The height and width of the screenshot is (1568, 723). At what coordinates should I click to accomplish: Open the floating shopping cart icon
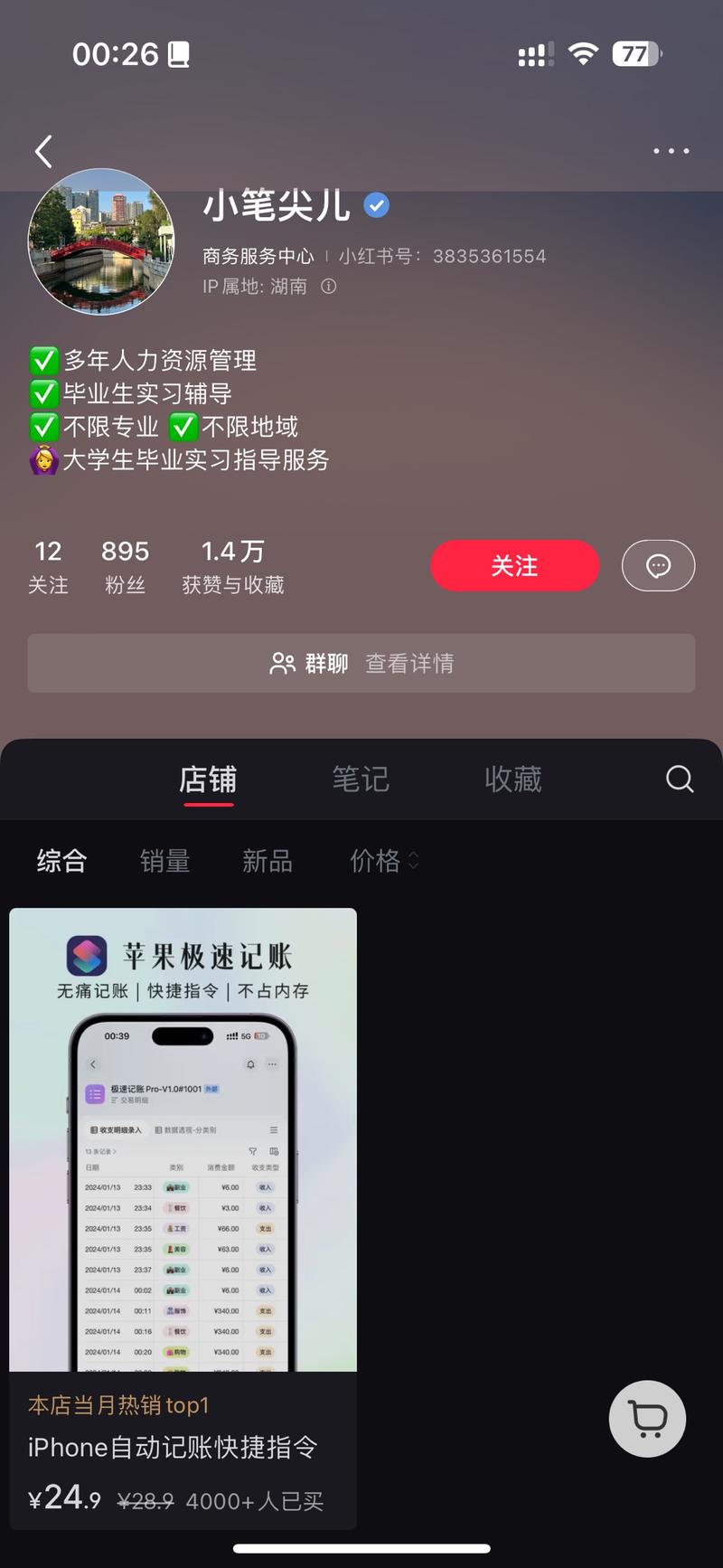[x=647, y=1418]
